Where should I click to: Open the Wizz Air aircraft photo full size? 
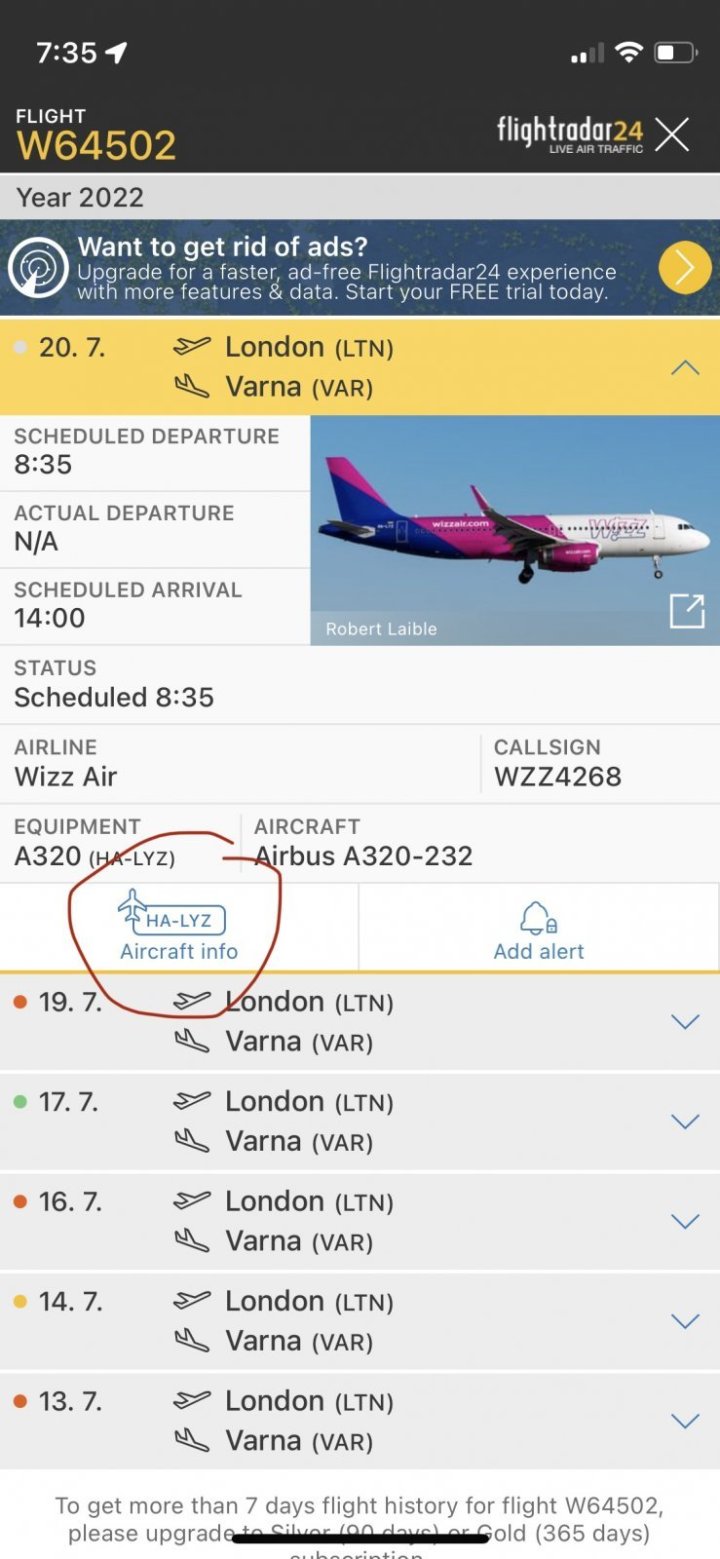point(687,611)
